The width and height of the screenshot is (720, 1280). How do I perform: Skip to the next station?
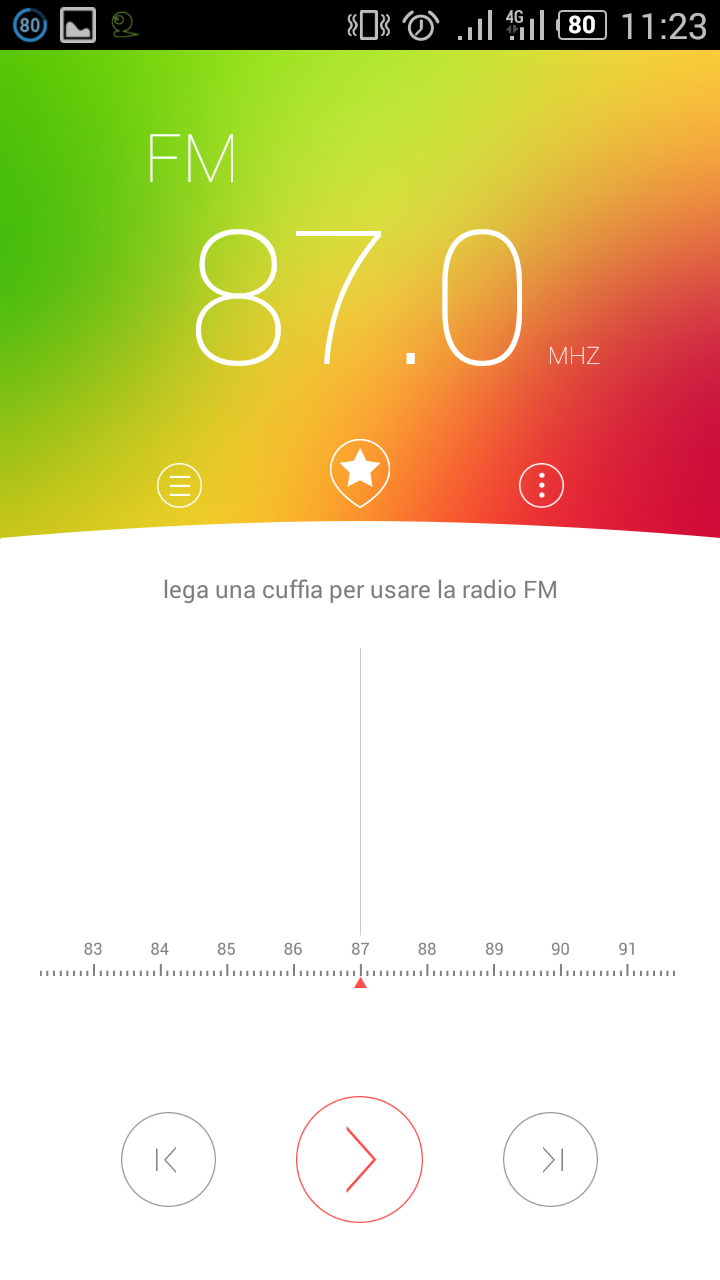click(551, 1160)
